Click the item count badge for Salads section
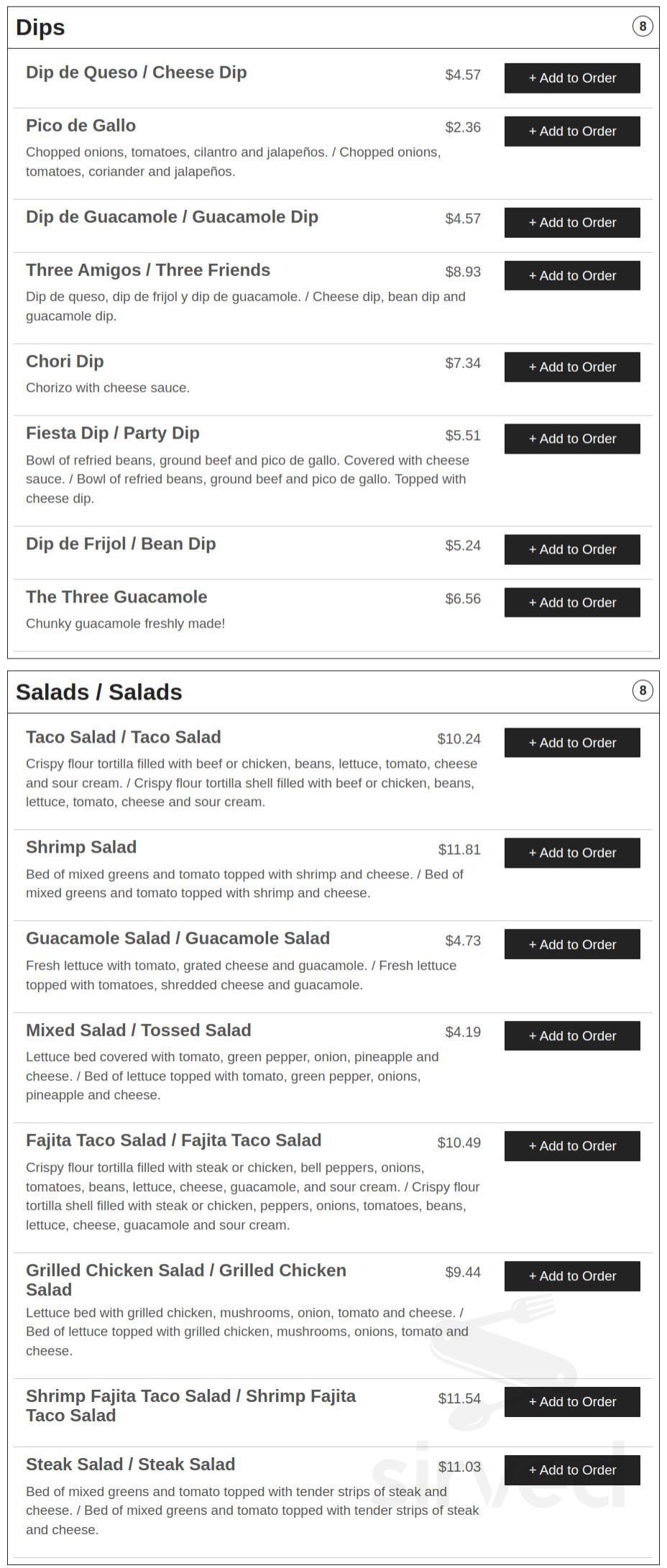 tap(642, 691)
